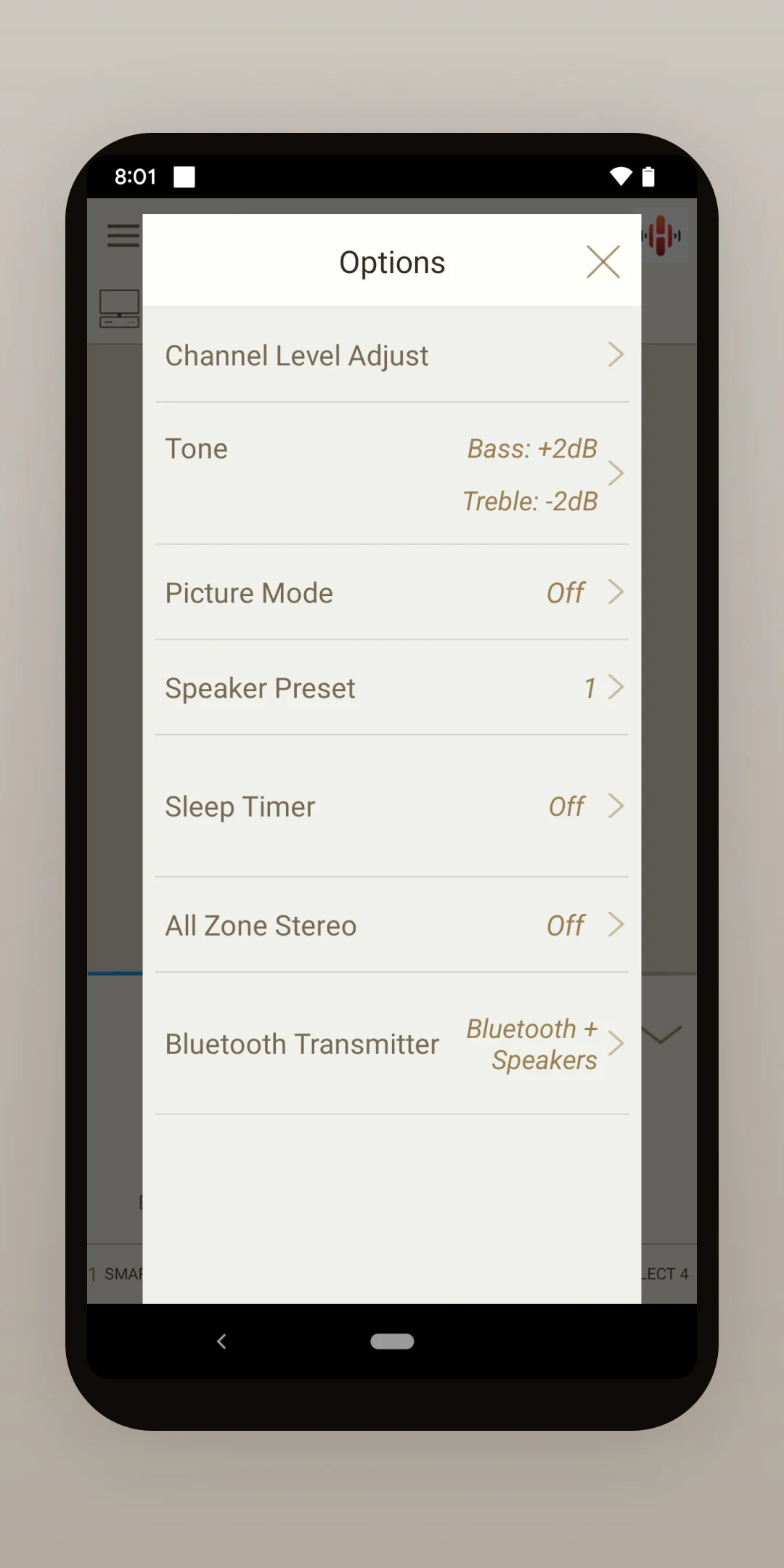Open Picture Mode option
This screenshot has height=1568, width=784.
click(x=392, y=593)
